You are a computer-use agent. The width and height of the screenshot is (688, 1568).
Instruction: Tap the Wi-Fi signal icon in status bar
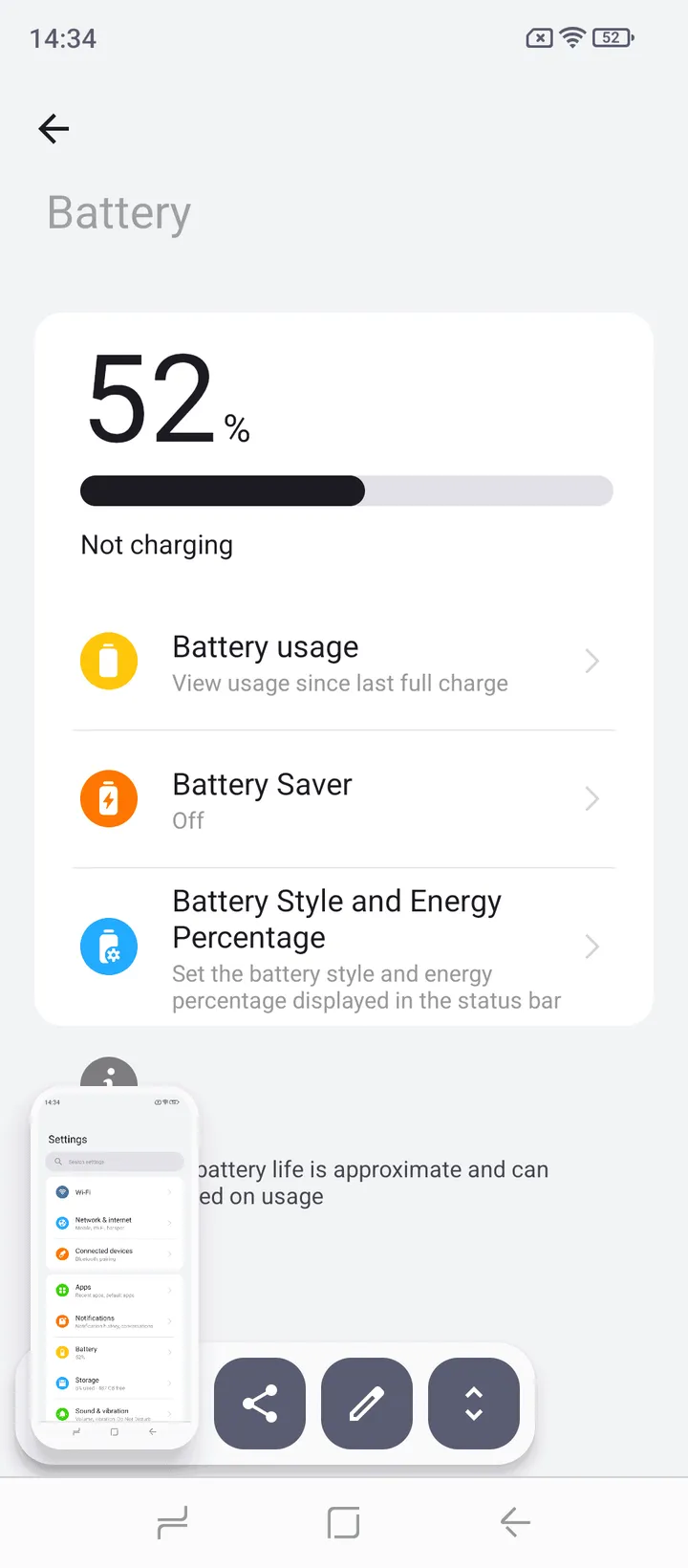point(571,38)
